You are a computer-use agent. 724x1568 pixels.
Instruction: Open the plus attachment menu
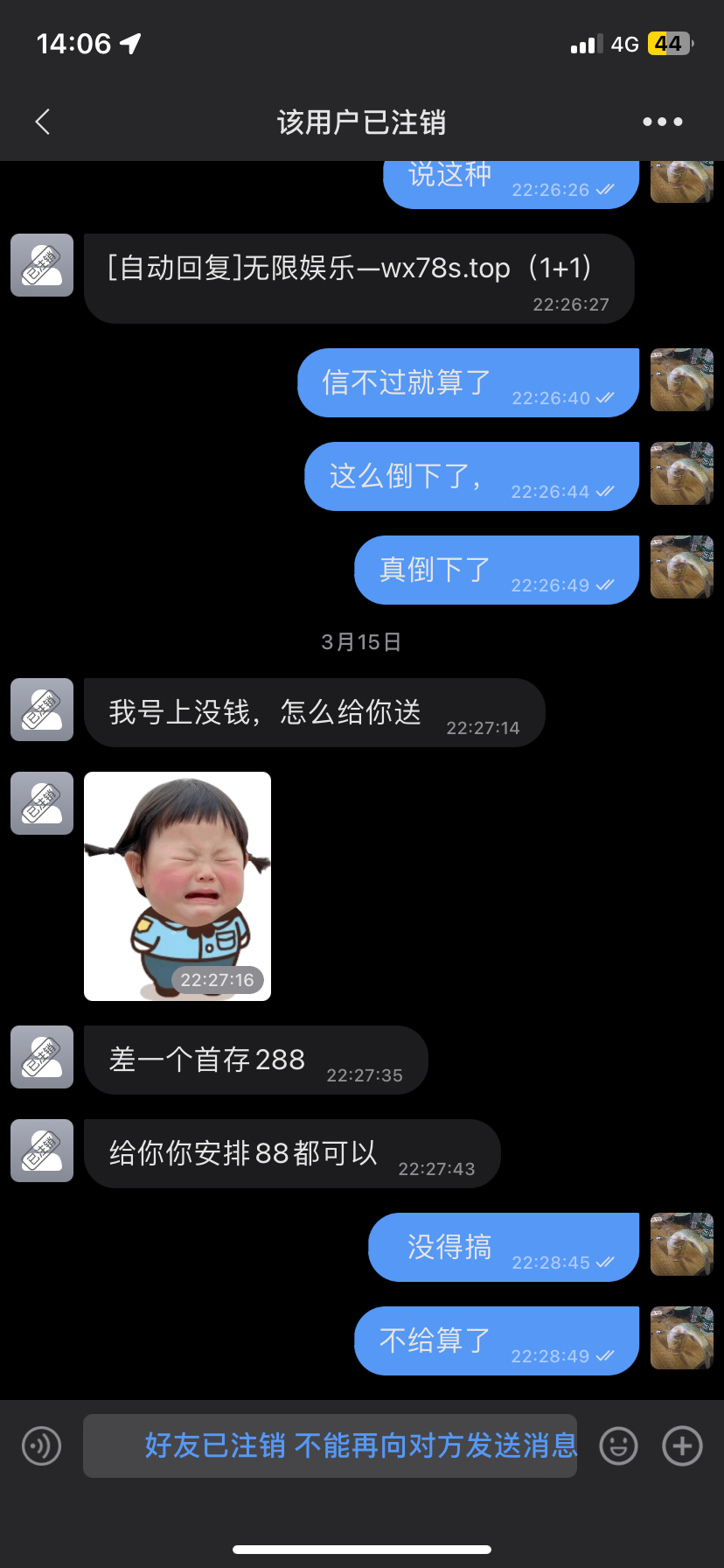click(682, 1445)
